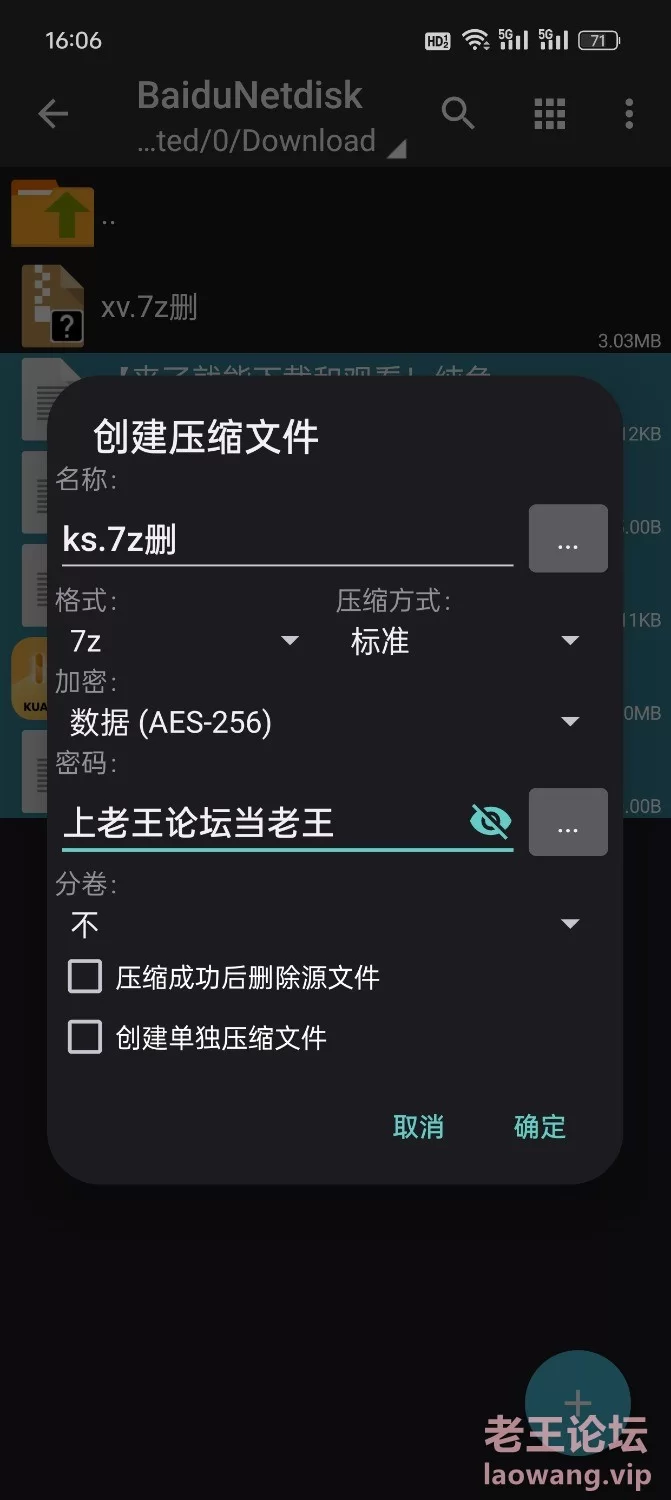Expand the 格式 dropdown showing 7z
671x1500 pixels.
(x=183, y=640)
